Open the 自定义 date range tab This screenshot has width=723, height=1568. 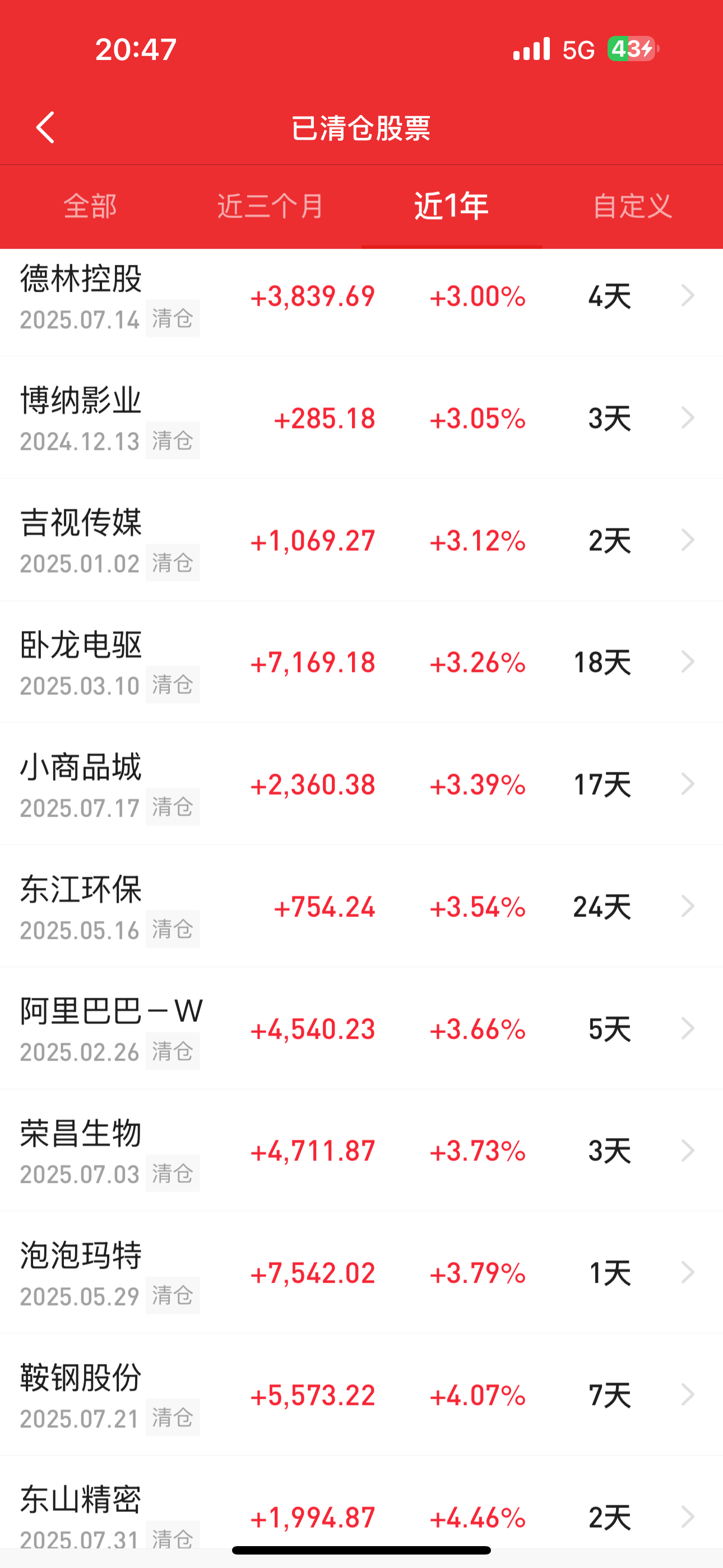(x=632, y=206)
